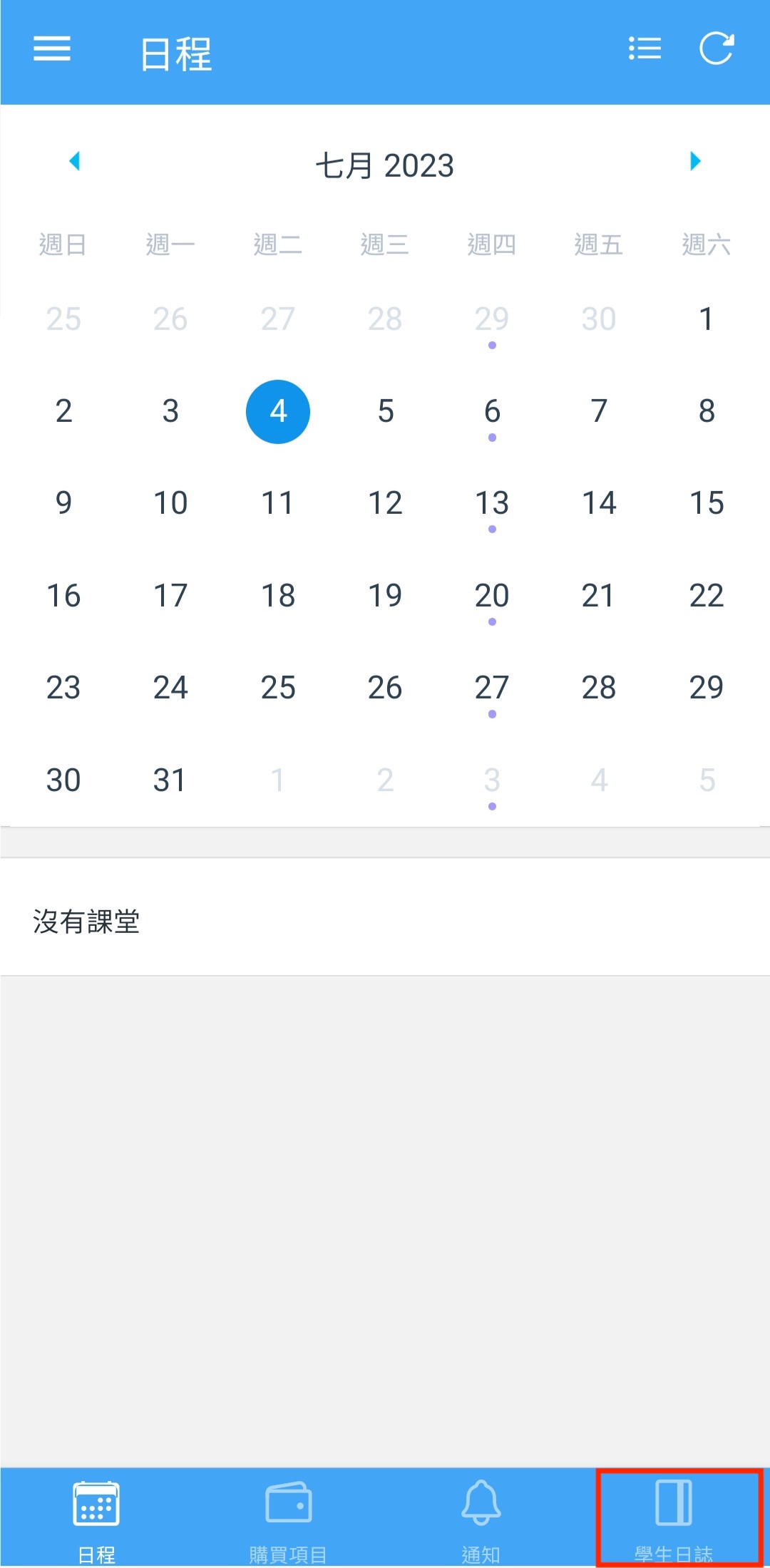Select the 購買項目 wallet icon

(x=288, y=1505)
